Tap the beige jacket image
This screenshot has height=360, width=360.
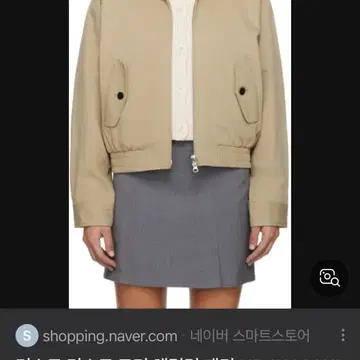tap(180, 154)
